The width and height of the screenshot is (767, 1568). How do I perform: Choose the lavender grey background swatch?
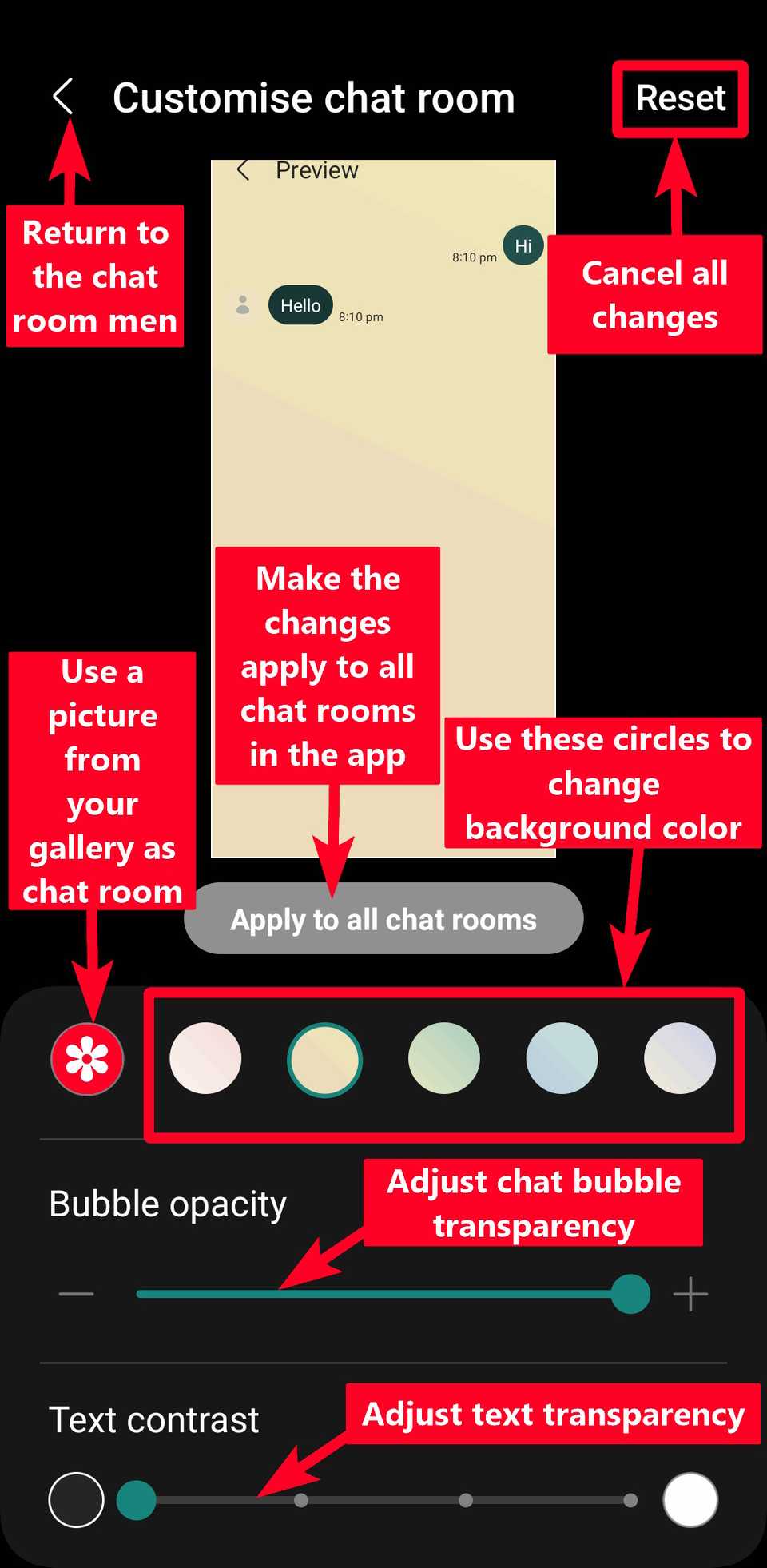(x=680, y=1058)
